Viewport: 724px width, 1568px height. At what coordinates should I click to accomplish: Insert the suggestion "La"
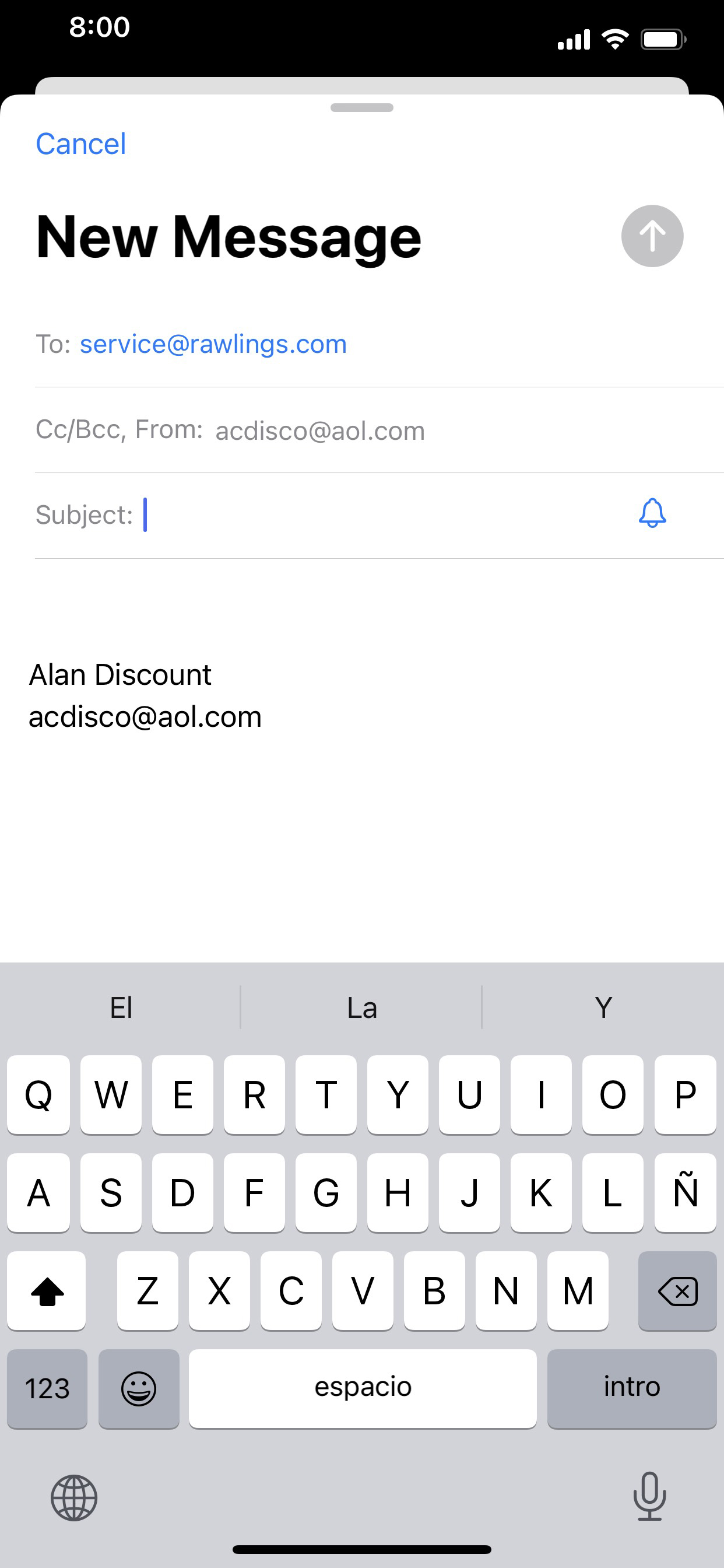(x=362, y=1008)
